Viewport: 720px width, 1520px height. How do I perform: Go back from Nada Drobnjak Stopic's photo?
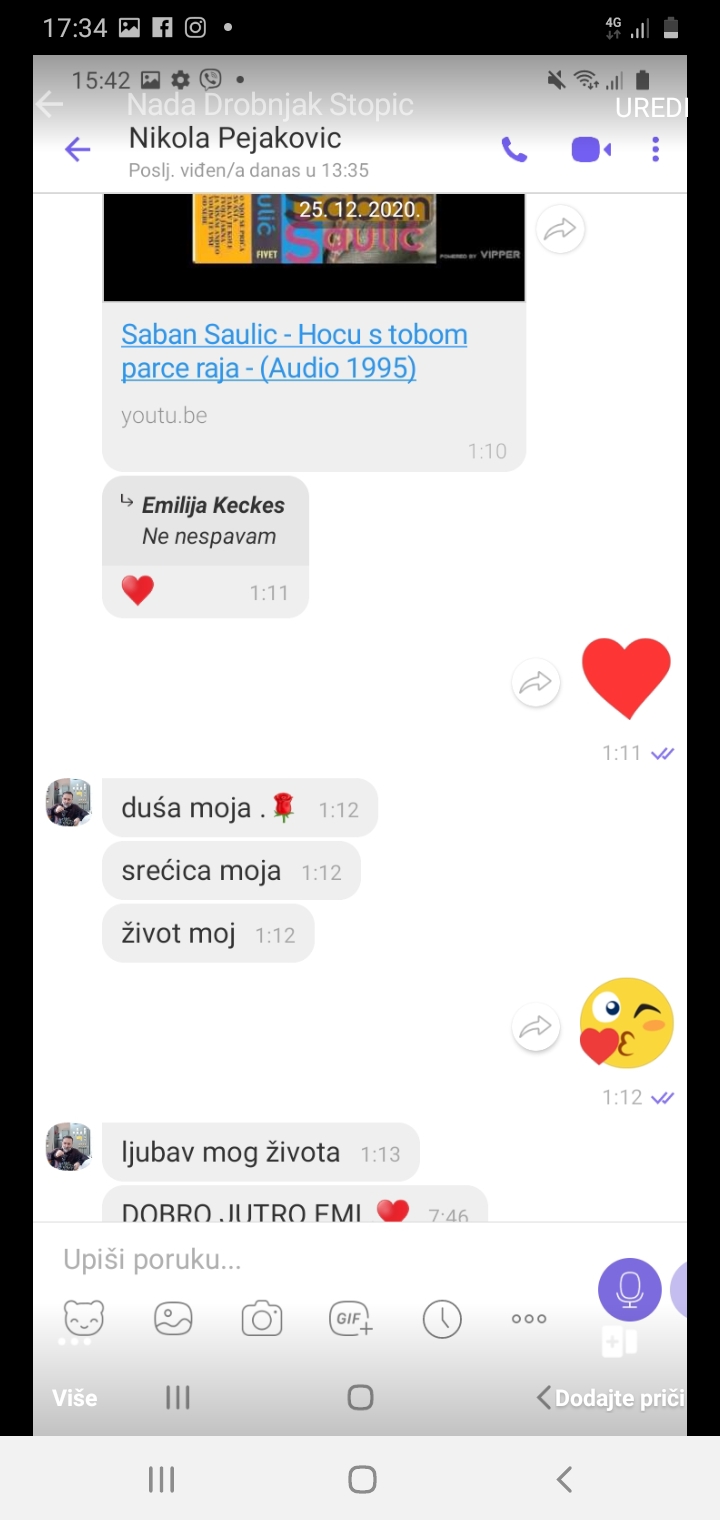[x=49, y=104]
